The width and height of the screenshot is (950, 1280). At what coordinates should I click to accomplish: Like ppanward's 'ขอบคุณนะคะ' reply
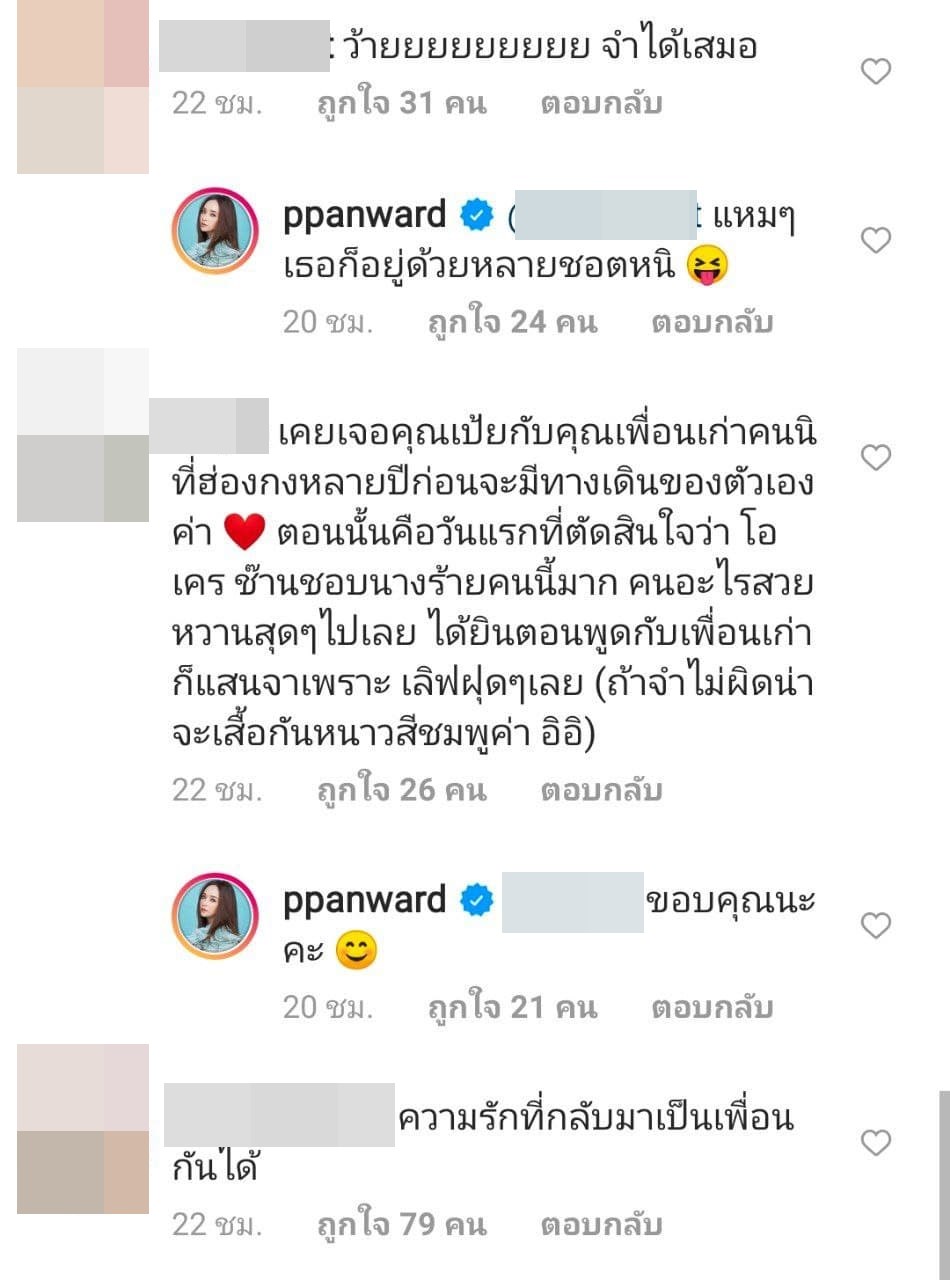[x=876, y=926]
